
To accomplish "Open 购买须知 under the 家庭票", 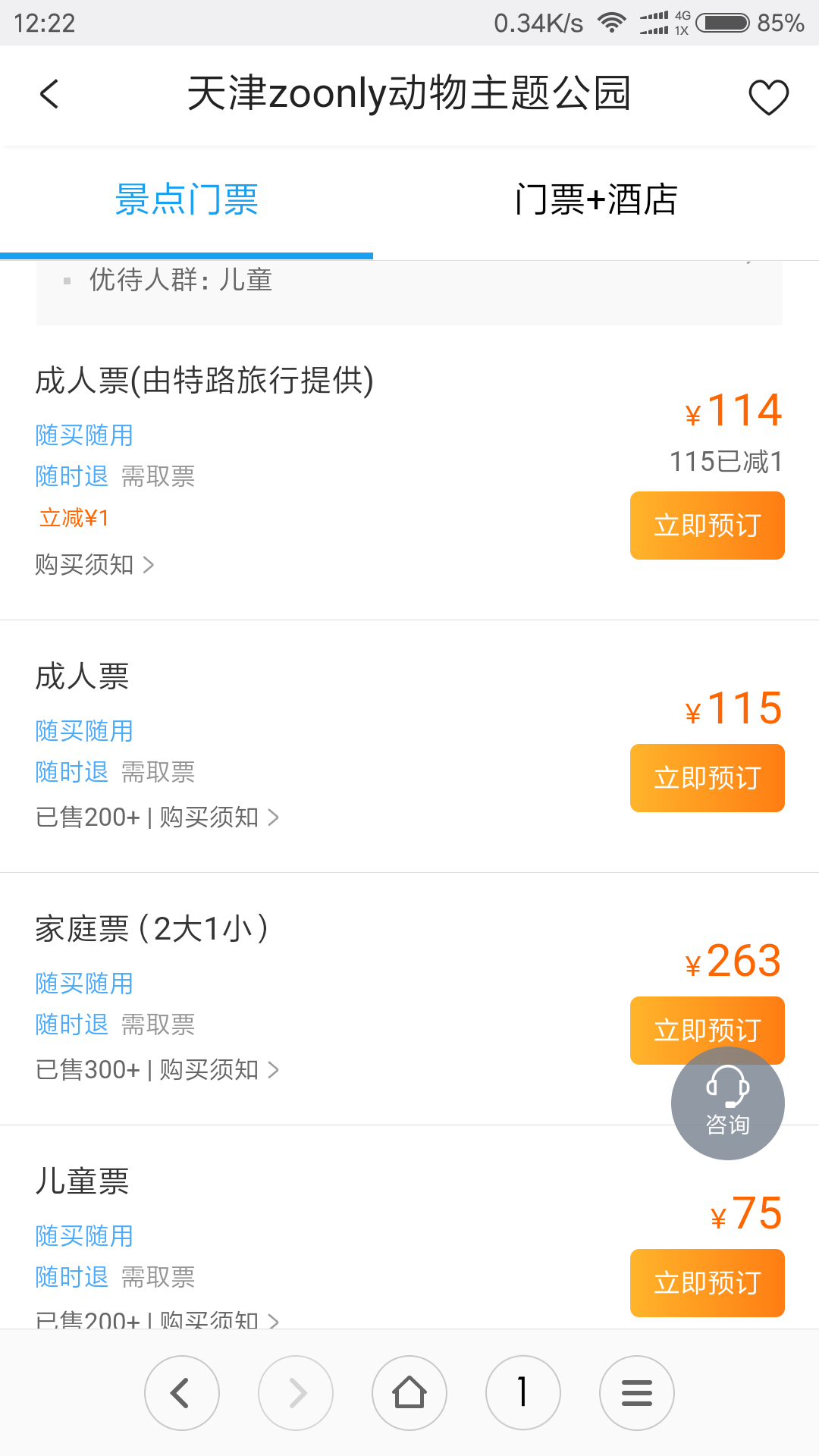I will tap(219, 1069).
